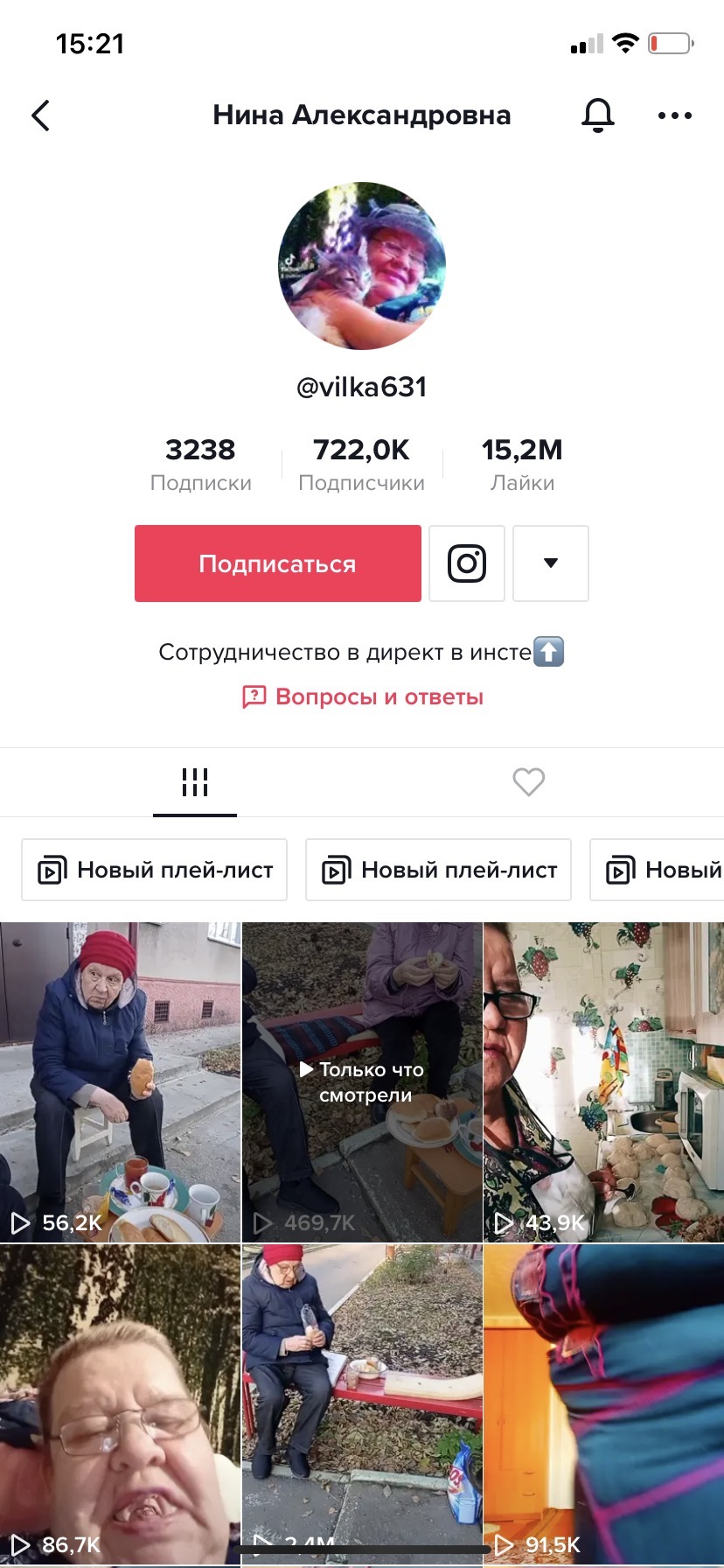This screenshot has width=724, height=1568.
Task: Expand suggested accounts dropdown arrow
Action: pos(550,563)
